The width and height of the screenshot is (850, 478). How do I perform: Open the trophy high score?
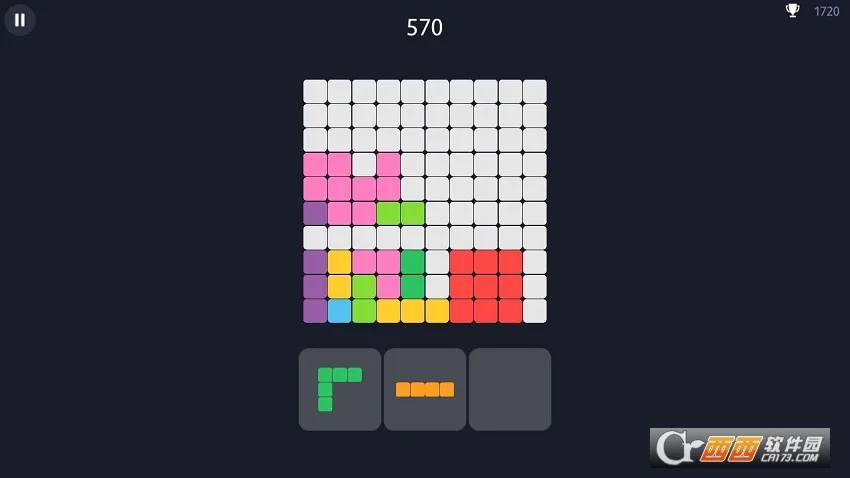[793, 11]
